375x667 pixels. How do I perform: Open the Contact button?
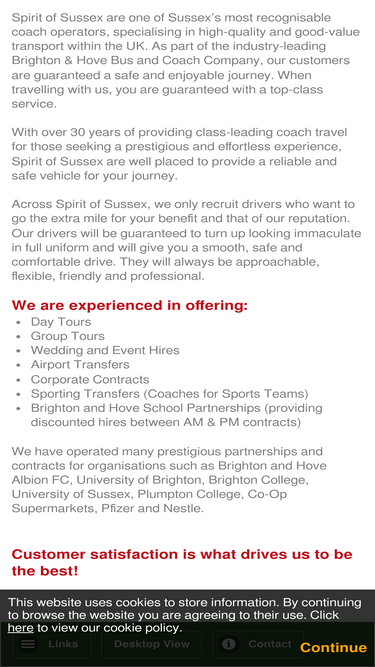pos(258,644)
